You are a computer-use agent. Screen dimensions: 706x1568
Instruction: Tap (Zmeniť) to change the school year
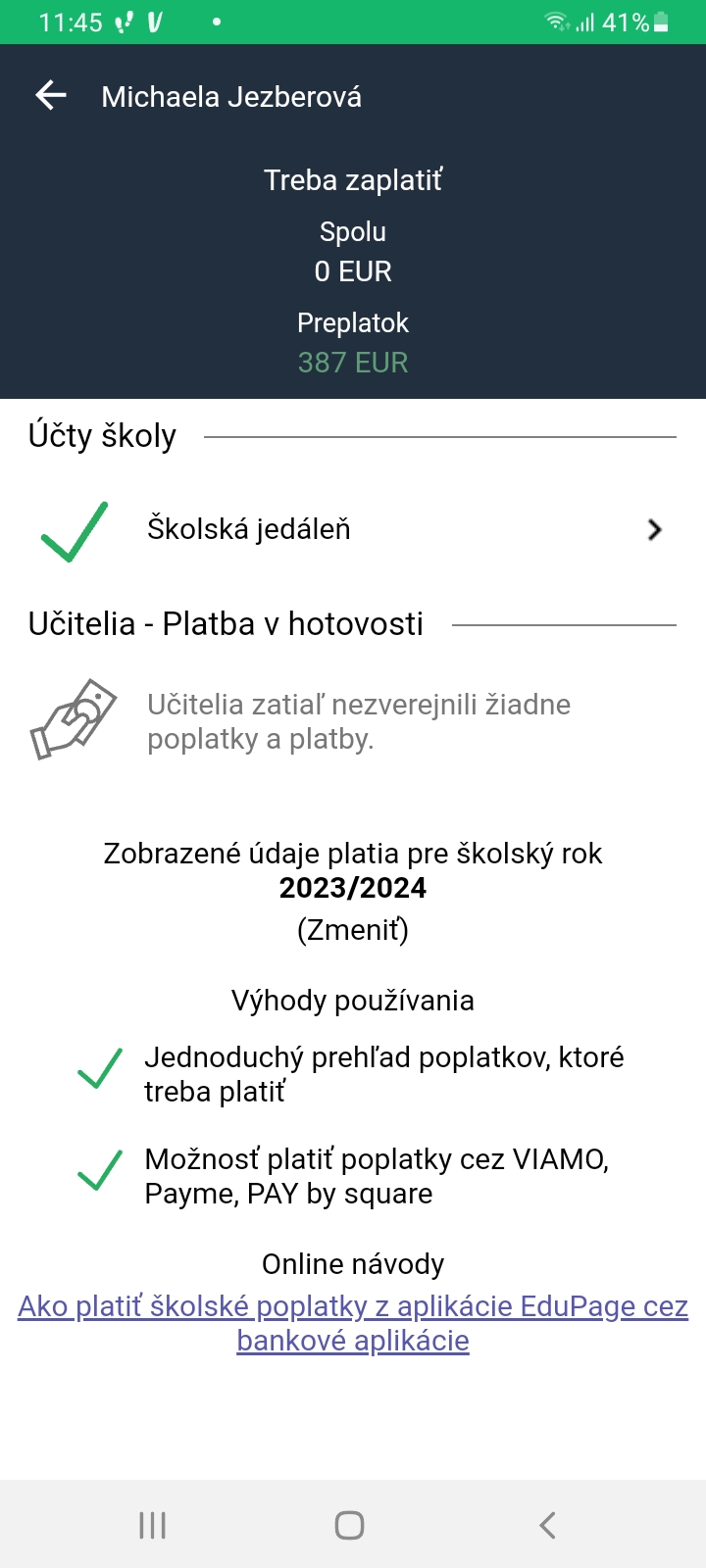(x=353, y=929)
